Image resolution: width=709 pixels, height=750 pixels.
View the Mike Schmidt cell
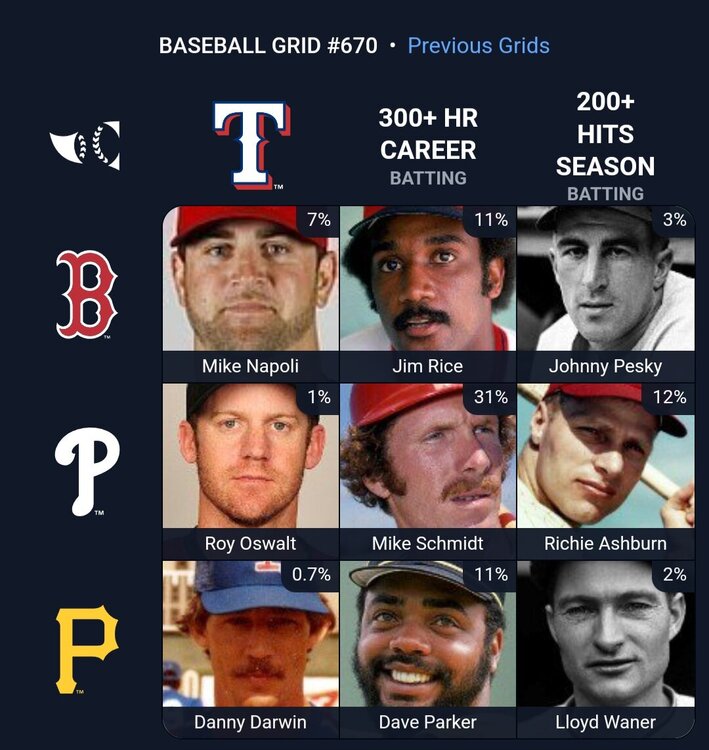[x=428, y=470]
